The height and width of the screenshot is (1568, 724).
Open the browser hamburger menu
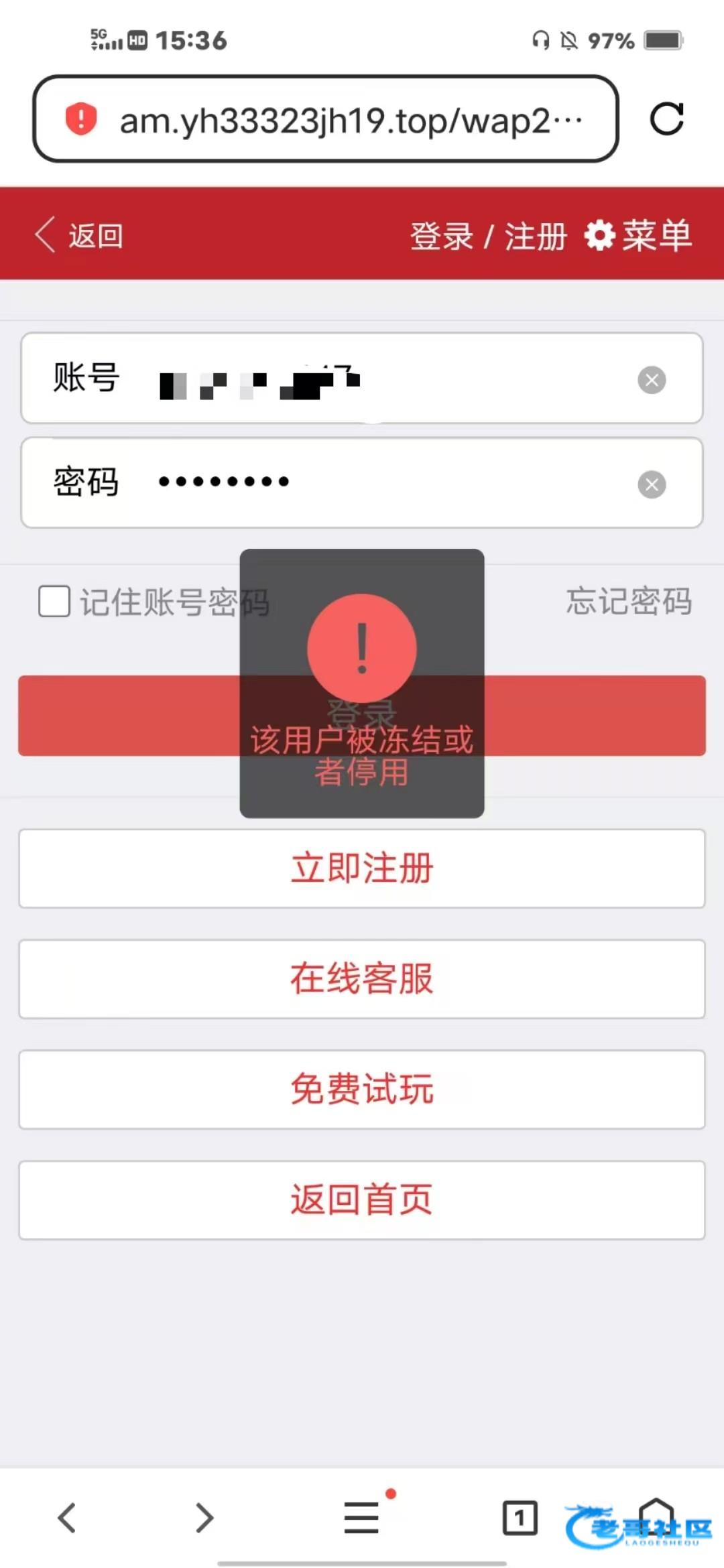[362, 1518]
